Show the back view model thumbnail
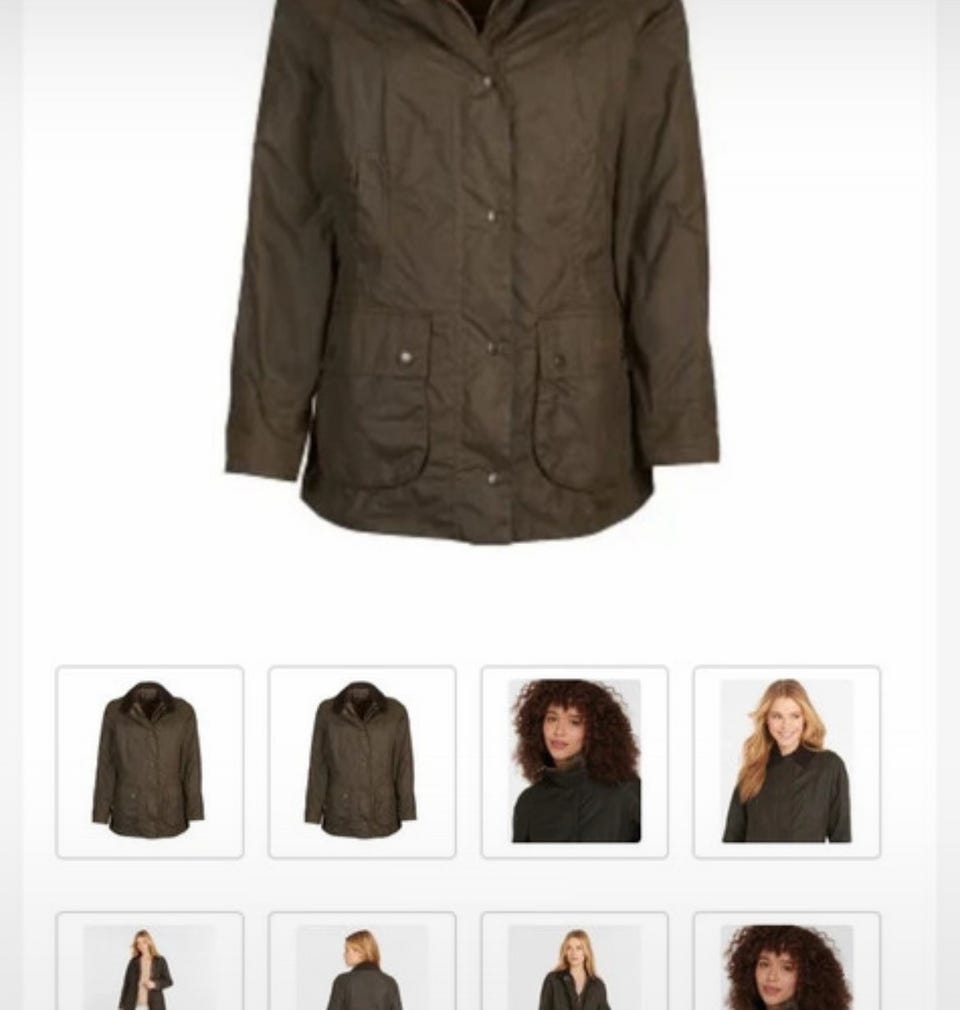 362,965
